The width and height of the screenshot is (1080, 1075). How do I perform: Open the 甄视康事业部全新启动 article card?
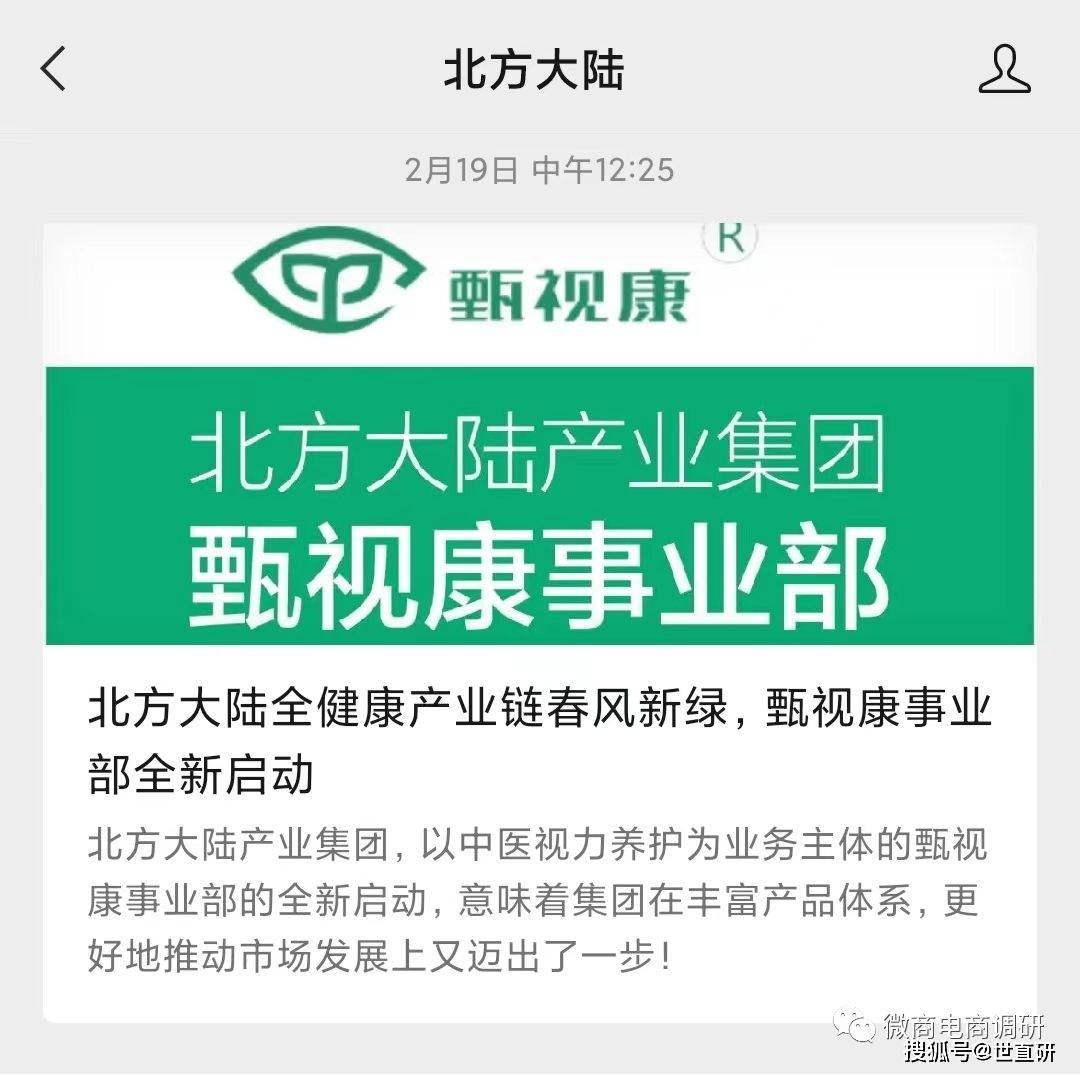pyautogui.click(x=540, y=740)
